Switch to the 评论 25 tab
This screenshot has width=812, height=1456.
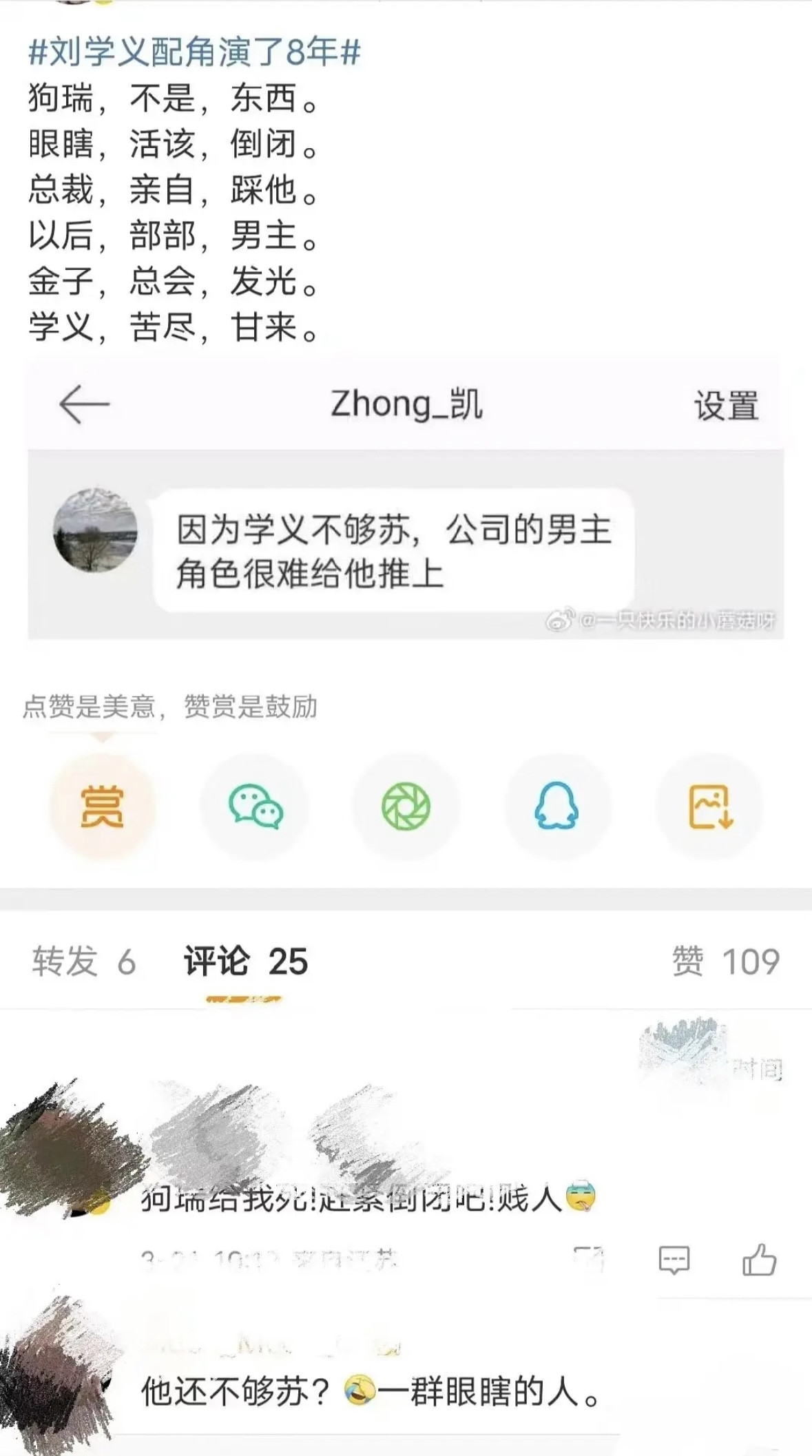tap(245, 961)
